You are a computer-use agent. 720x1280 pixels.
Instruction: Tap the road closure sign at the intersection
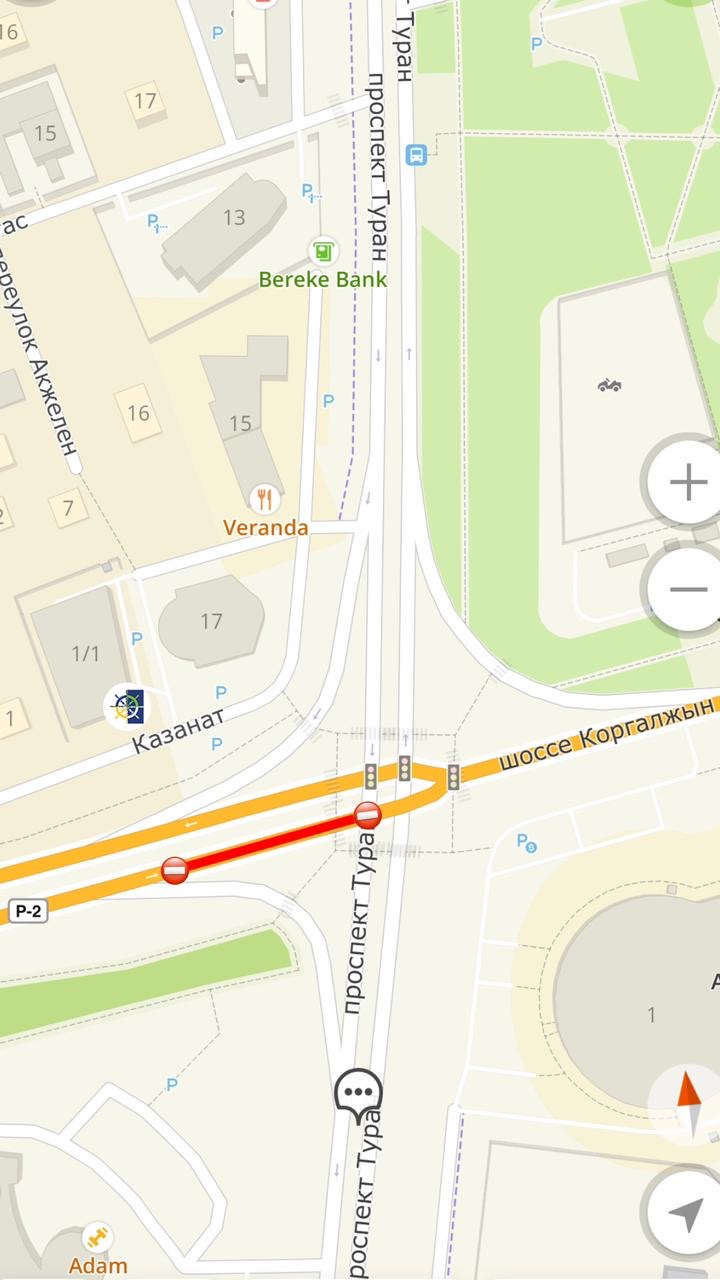click(368, 814)
